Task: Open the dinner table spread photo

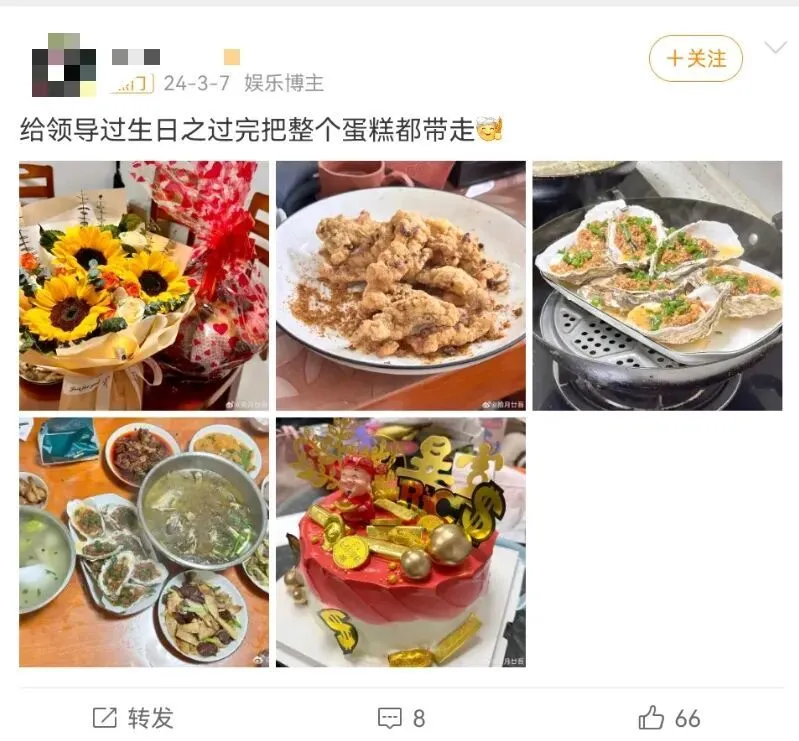Action: tap(143, 542)
